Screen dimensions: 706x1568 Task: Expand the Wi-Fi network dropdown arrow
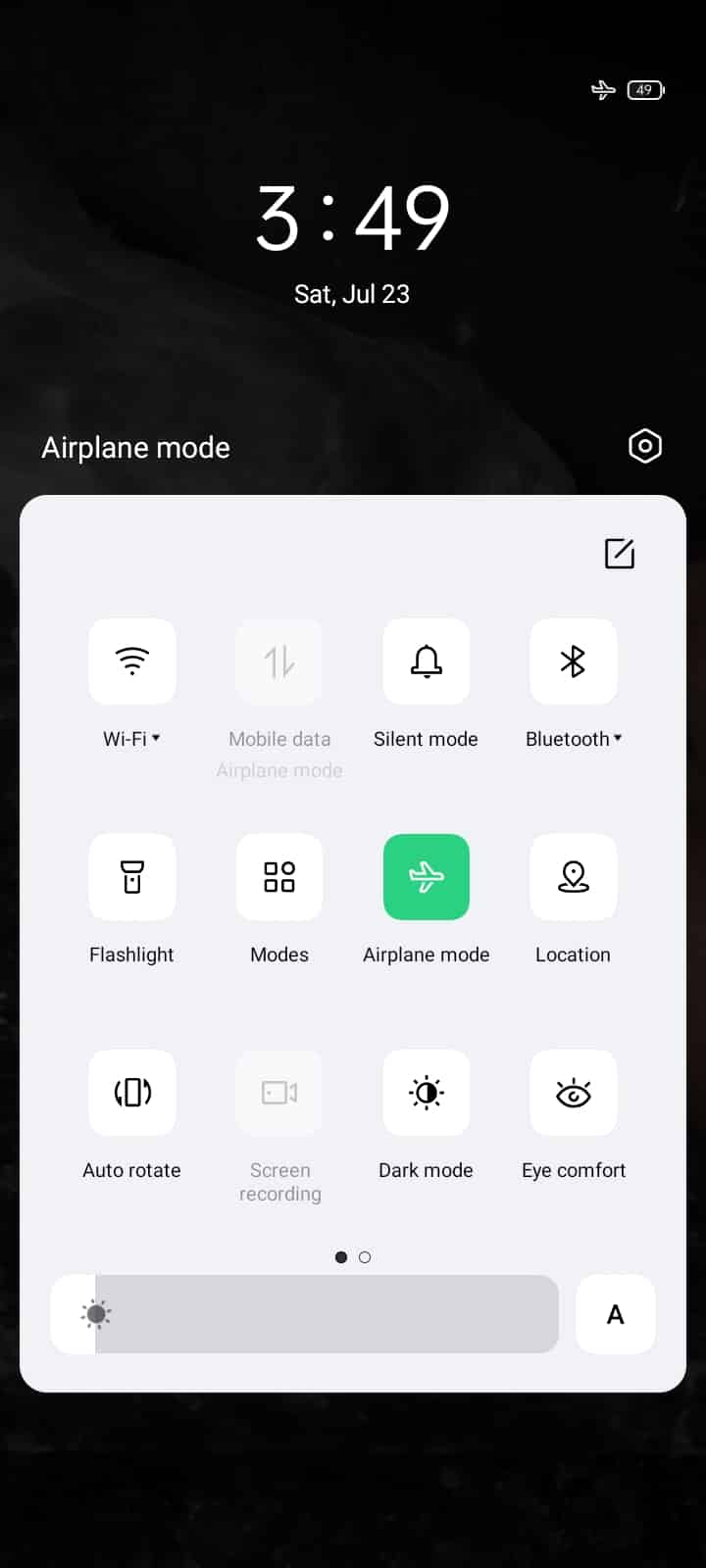156,738
